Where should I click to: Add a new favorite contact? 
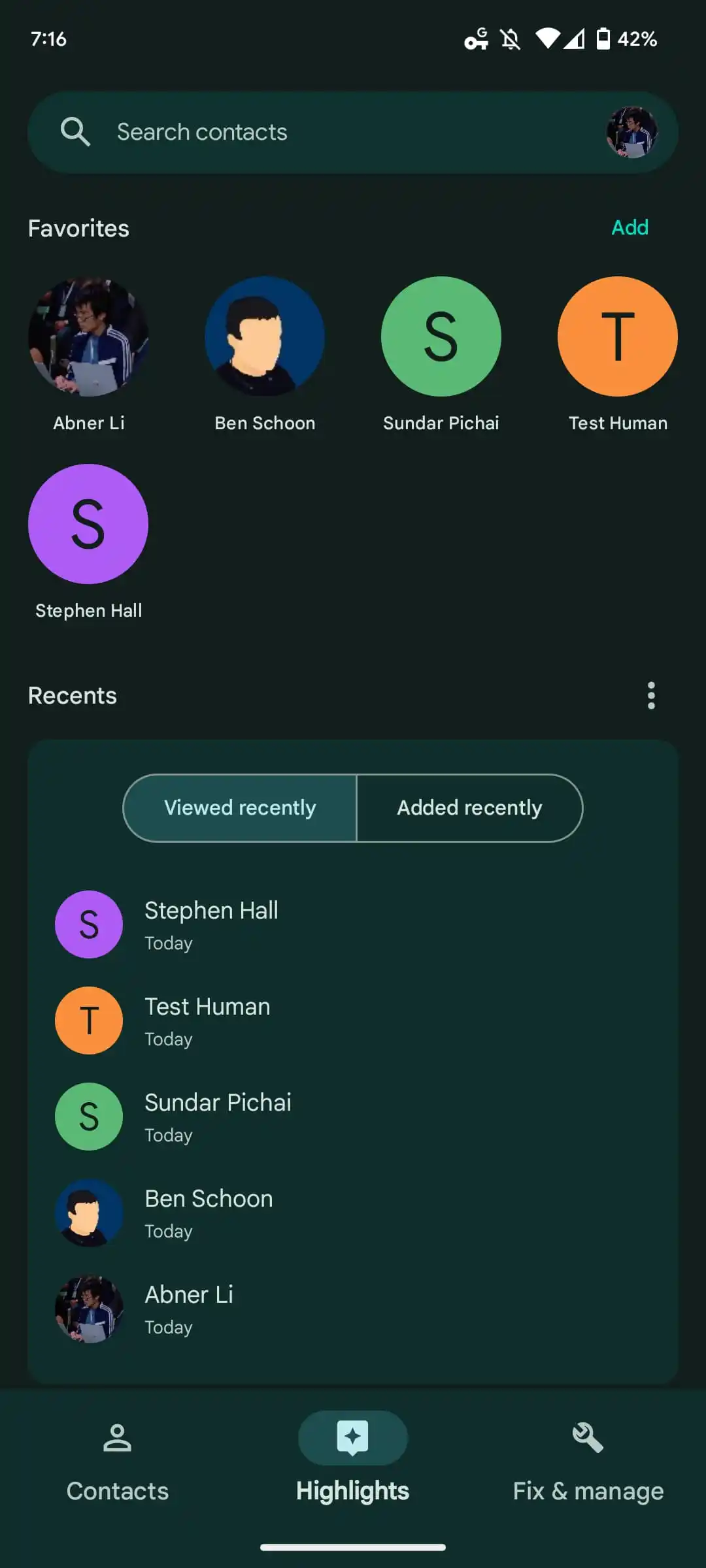pyautogui.click(x=630, y=227)
